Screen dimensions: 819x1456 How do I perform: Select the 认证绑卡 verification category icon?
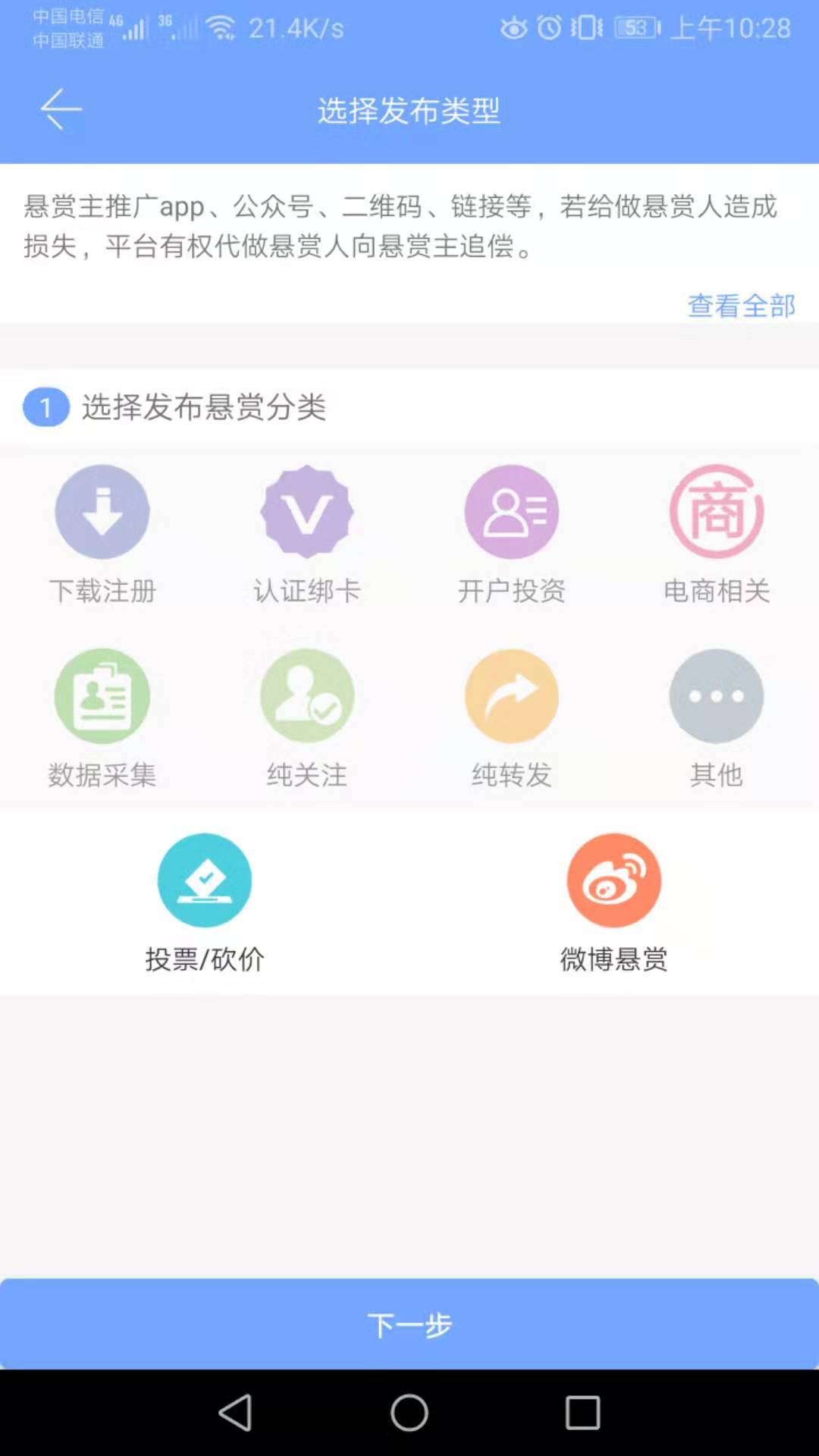coord(307,512)
